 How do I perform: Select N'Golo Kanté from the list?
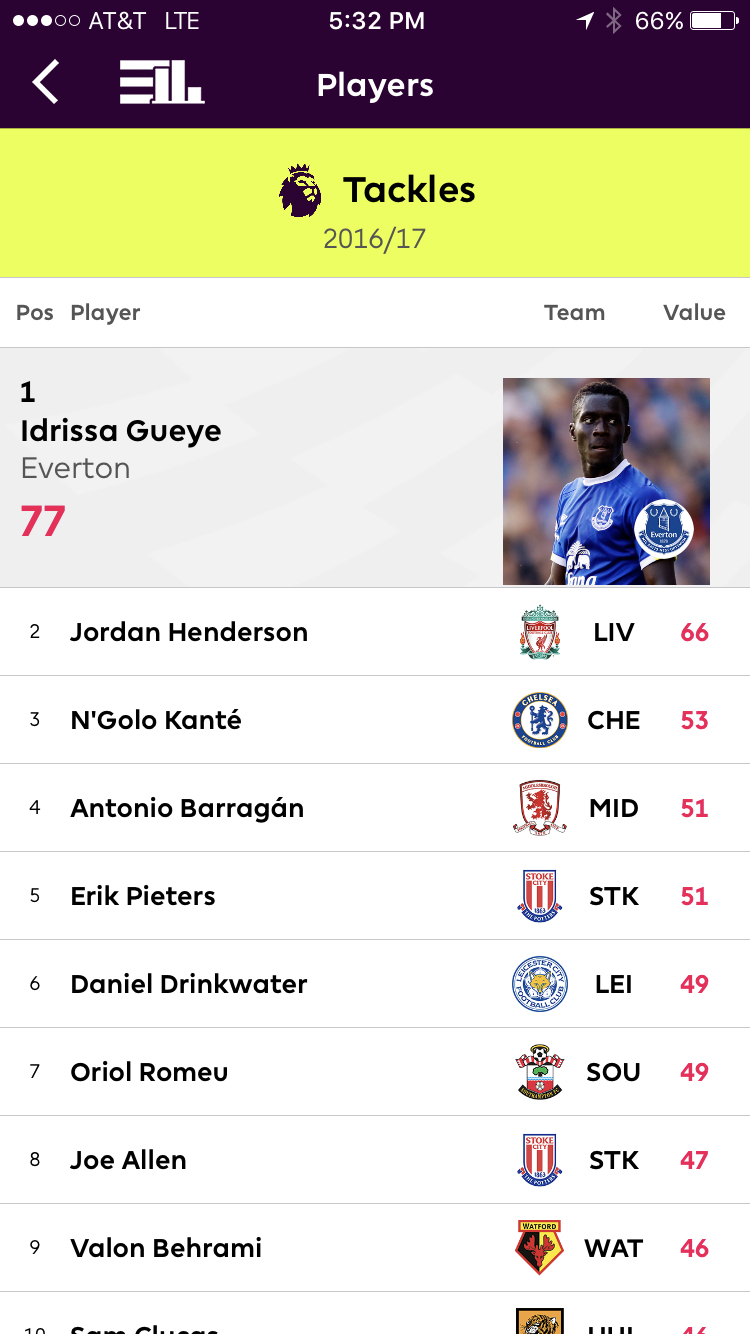tap(375, 720)
